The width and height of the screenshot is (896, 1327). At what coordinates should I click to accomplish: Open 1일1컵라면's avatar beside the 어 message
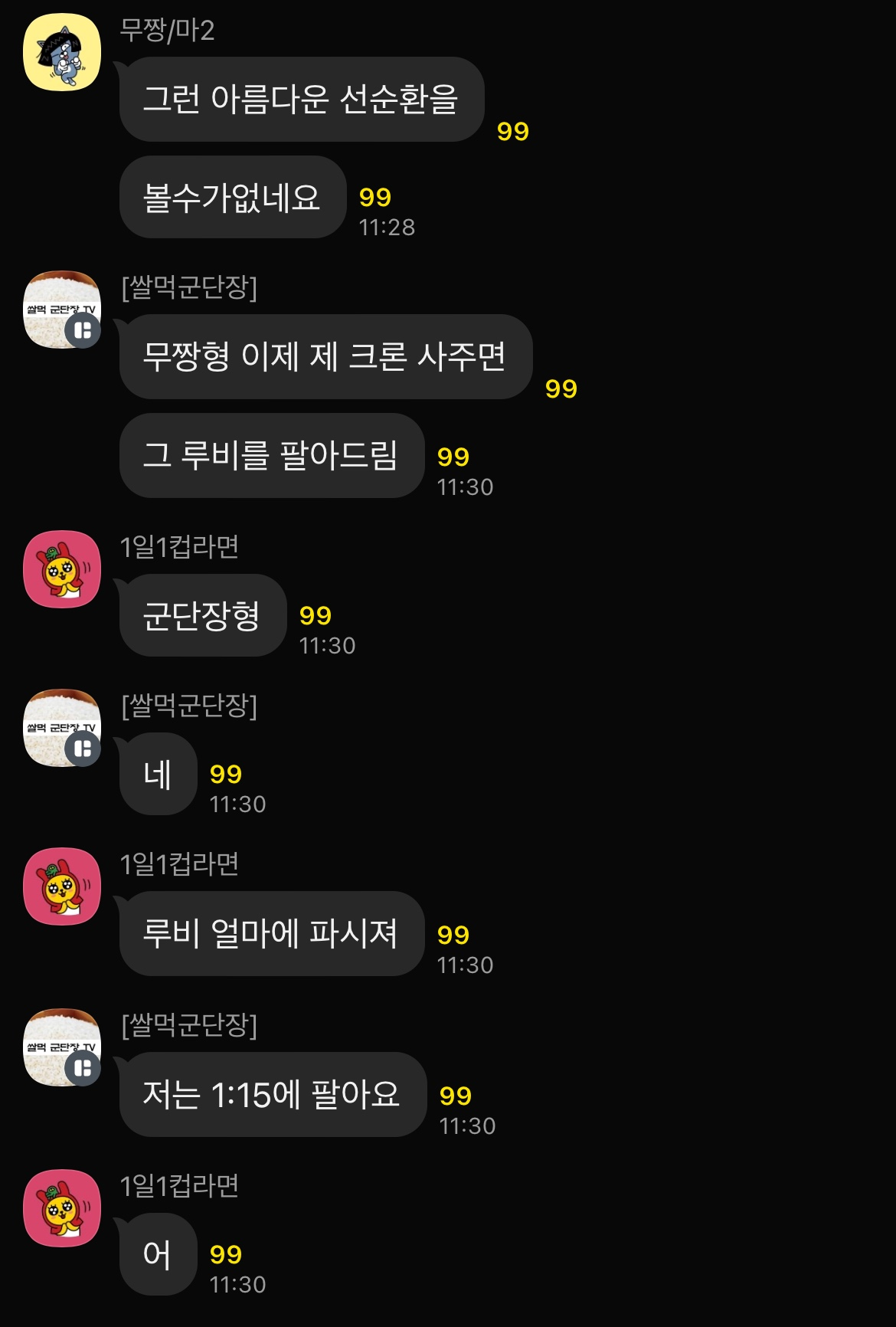coord(62,1208)
